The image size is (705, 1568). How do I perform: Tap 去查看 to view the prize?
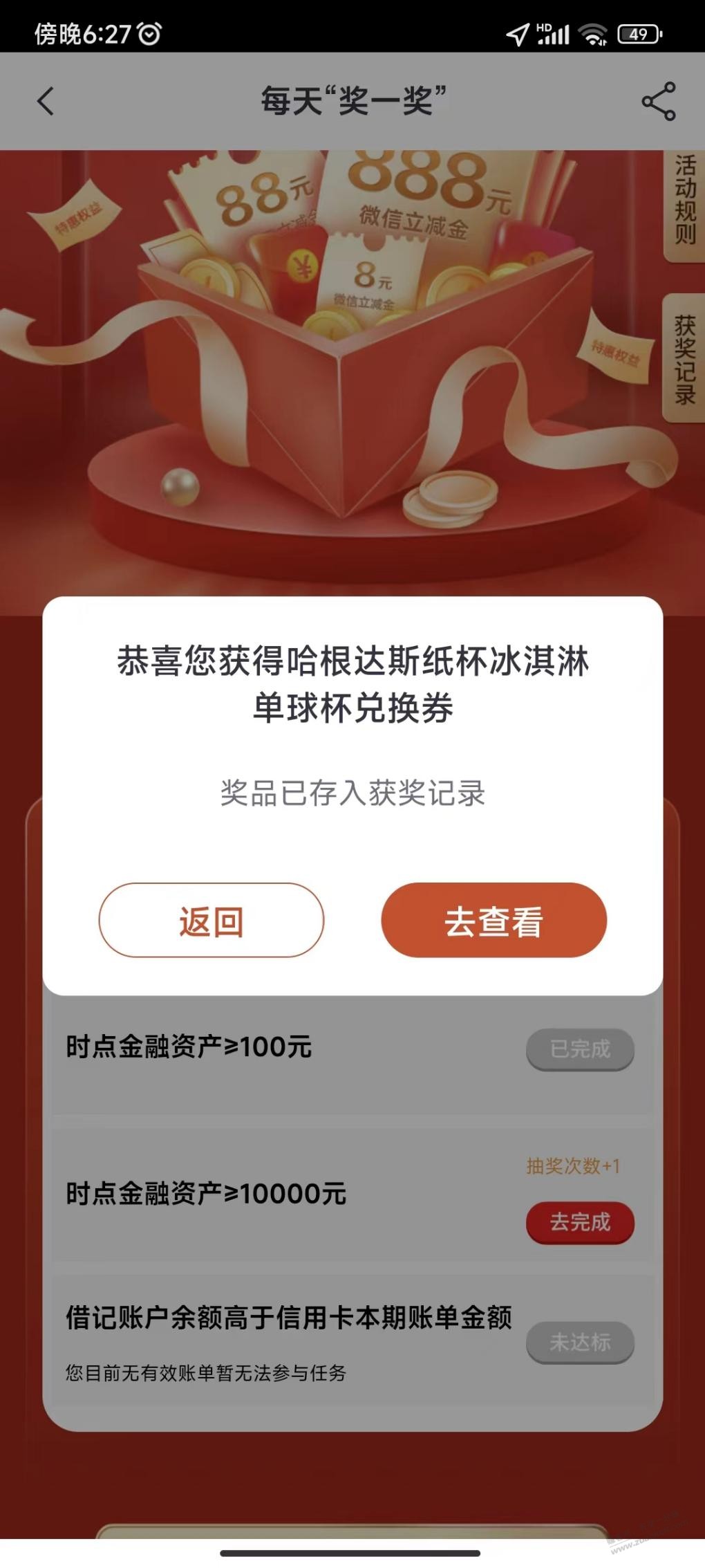pos(493,921)
